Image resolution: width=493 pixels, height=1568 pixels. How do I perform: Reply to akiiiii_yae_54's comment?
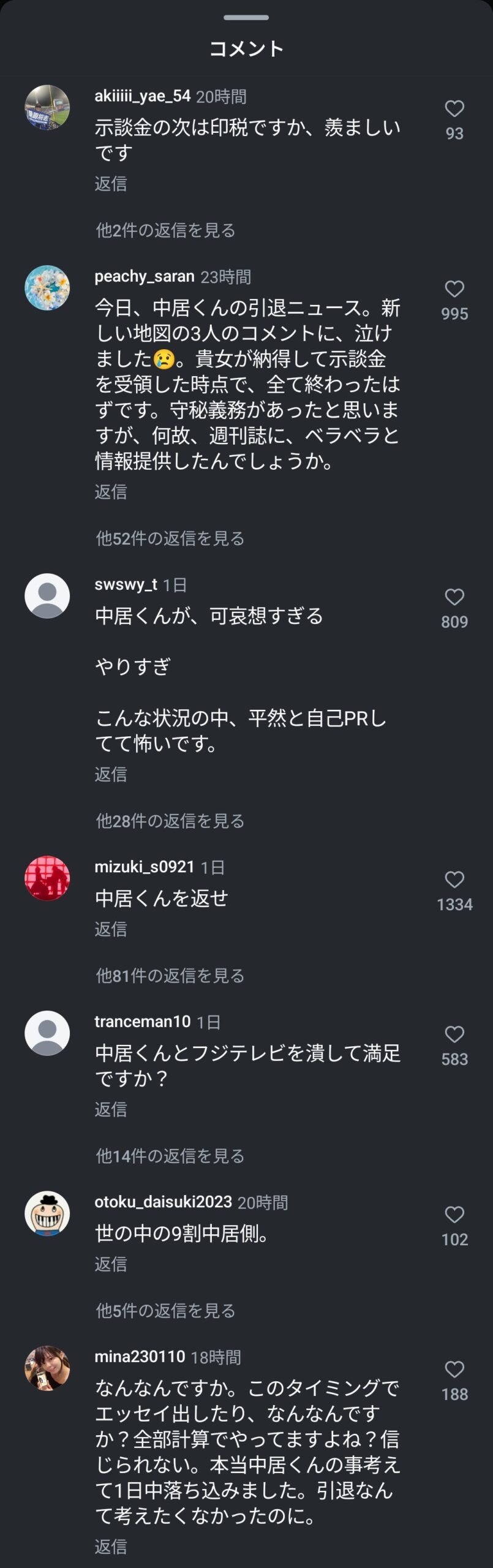pos(111,184)
